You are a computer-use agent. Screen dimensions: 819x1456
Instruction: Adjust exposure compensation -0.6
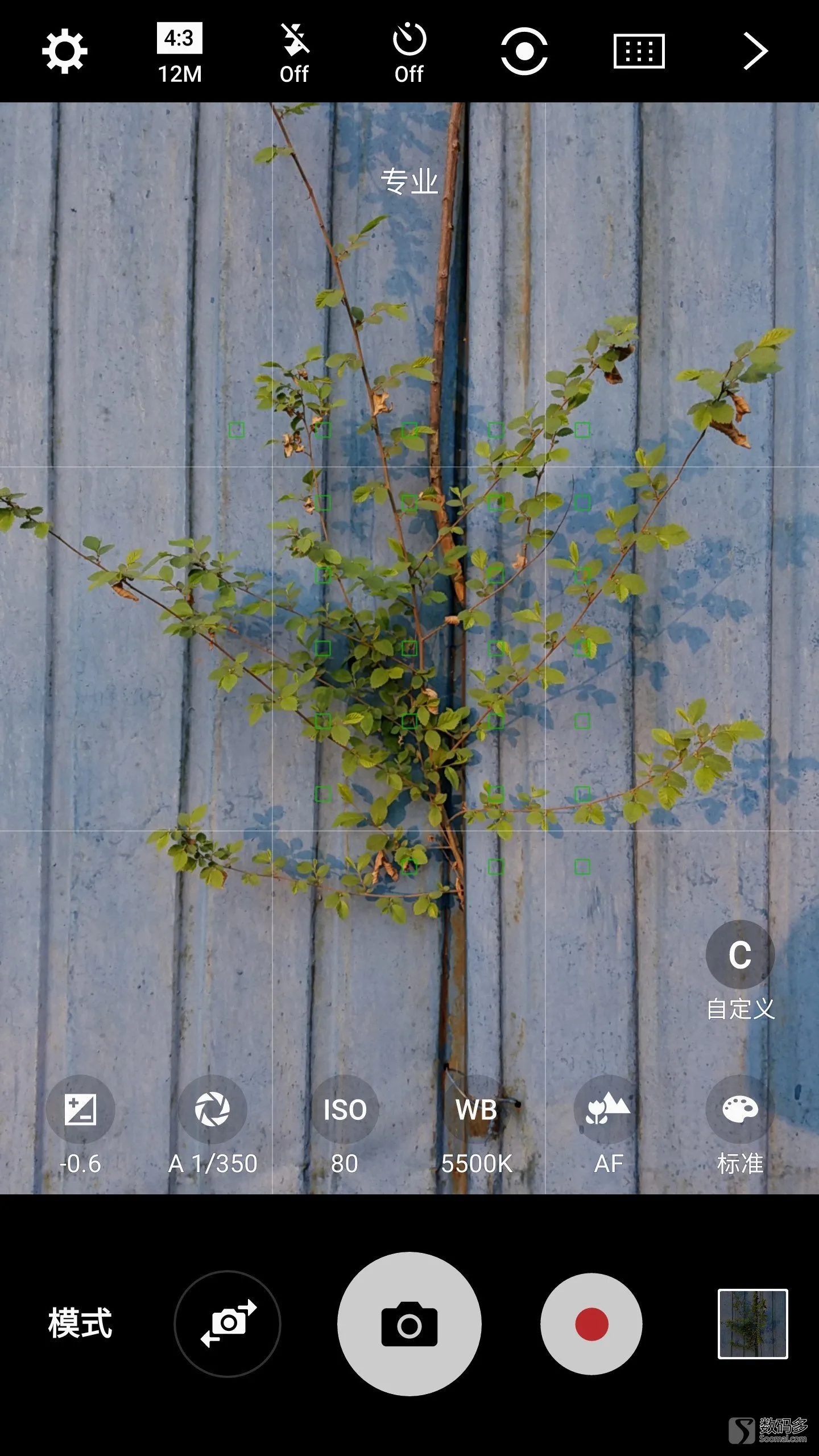tap(80, 1110)
